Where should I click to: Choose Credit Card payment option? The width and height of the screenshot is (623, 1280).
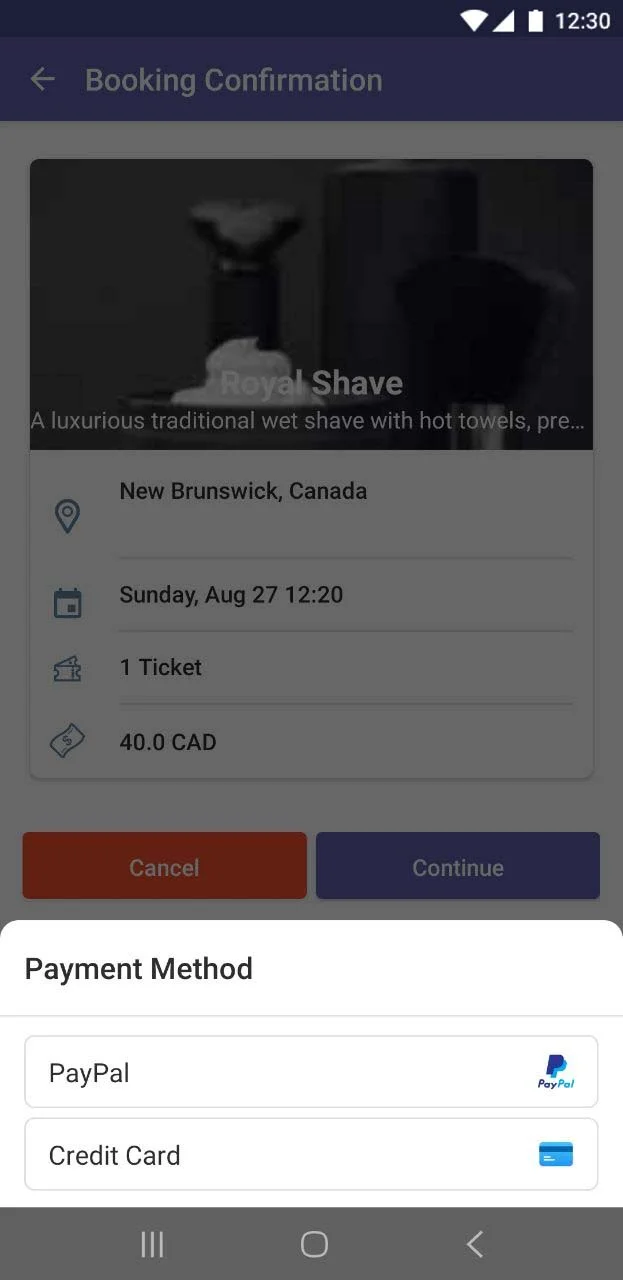(311, 1155)
